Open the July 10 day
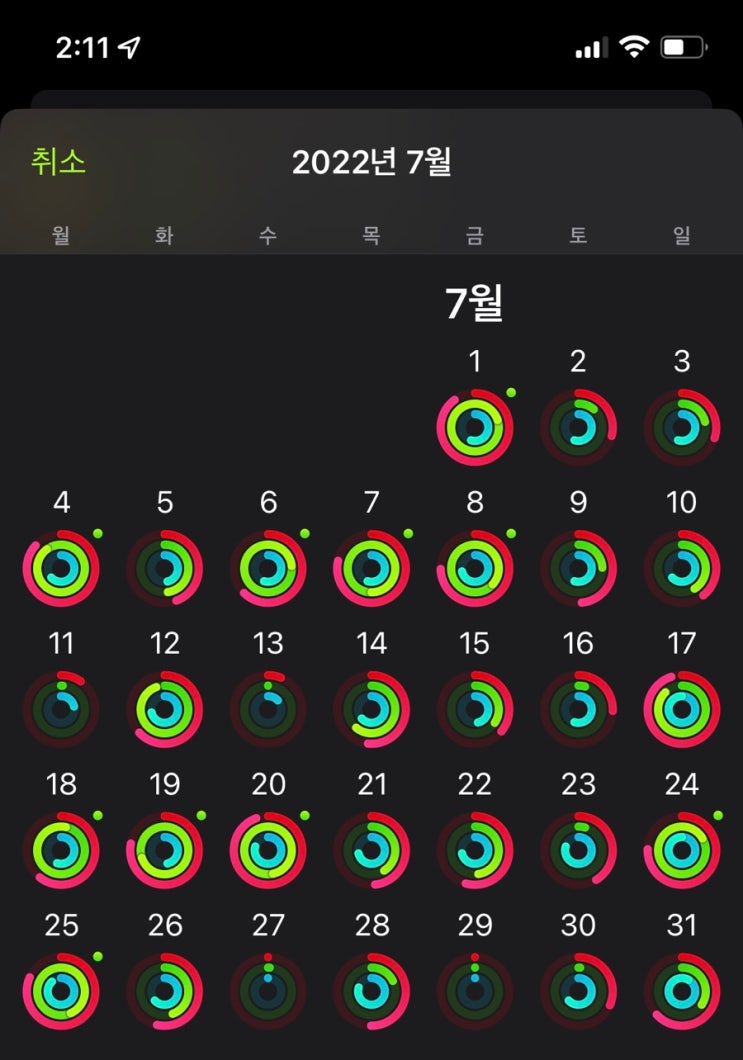The height and width of the screenshot is (1060, 743). [681, 568]
